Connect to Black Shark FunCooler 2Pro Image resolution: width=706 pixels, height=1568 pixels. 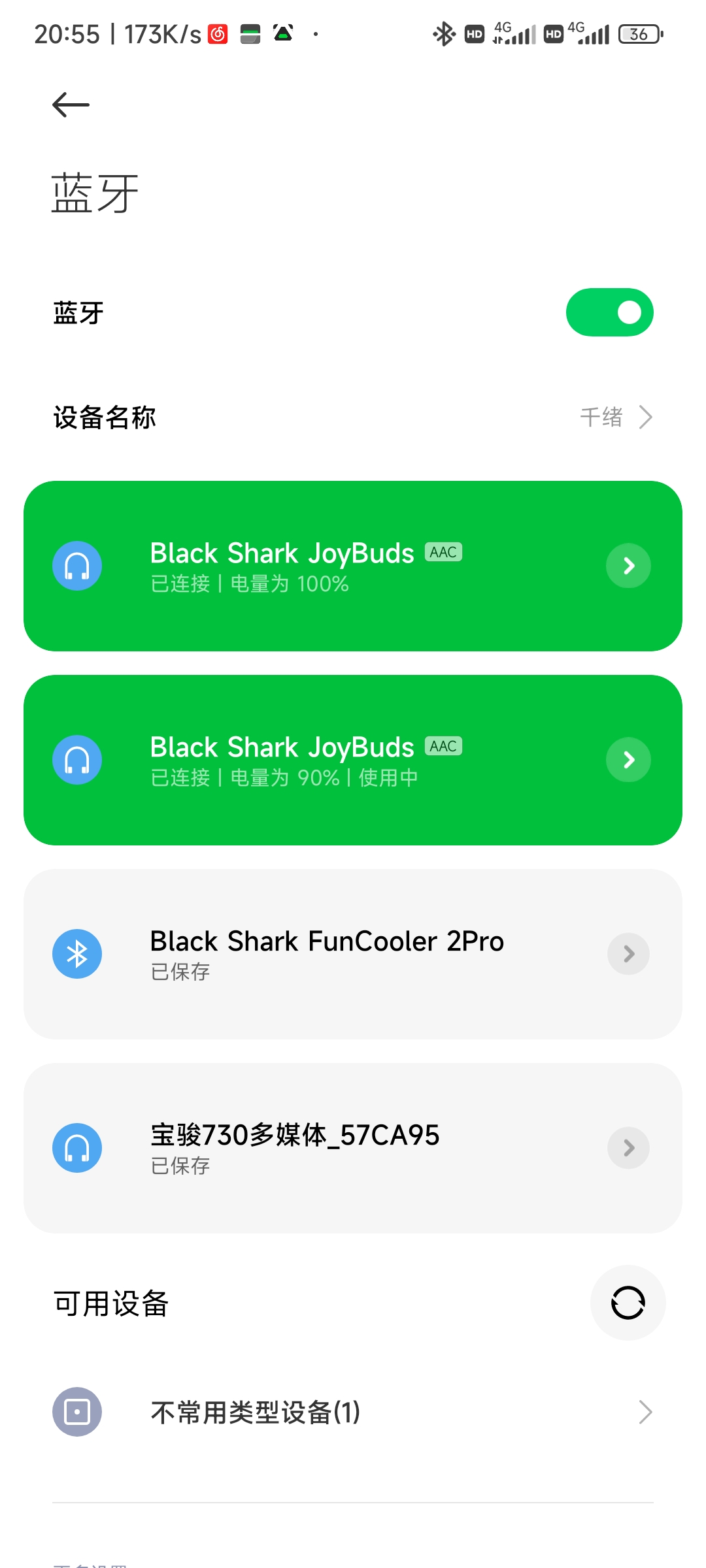tap(353, 954)
